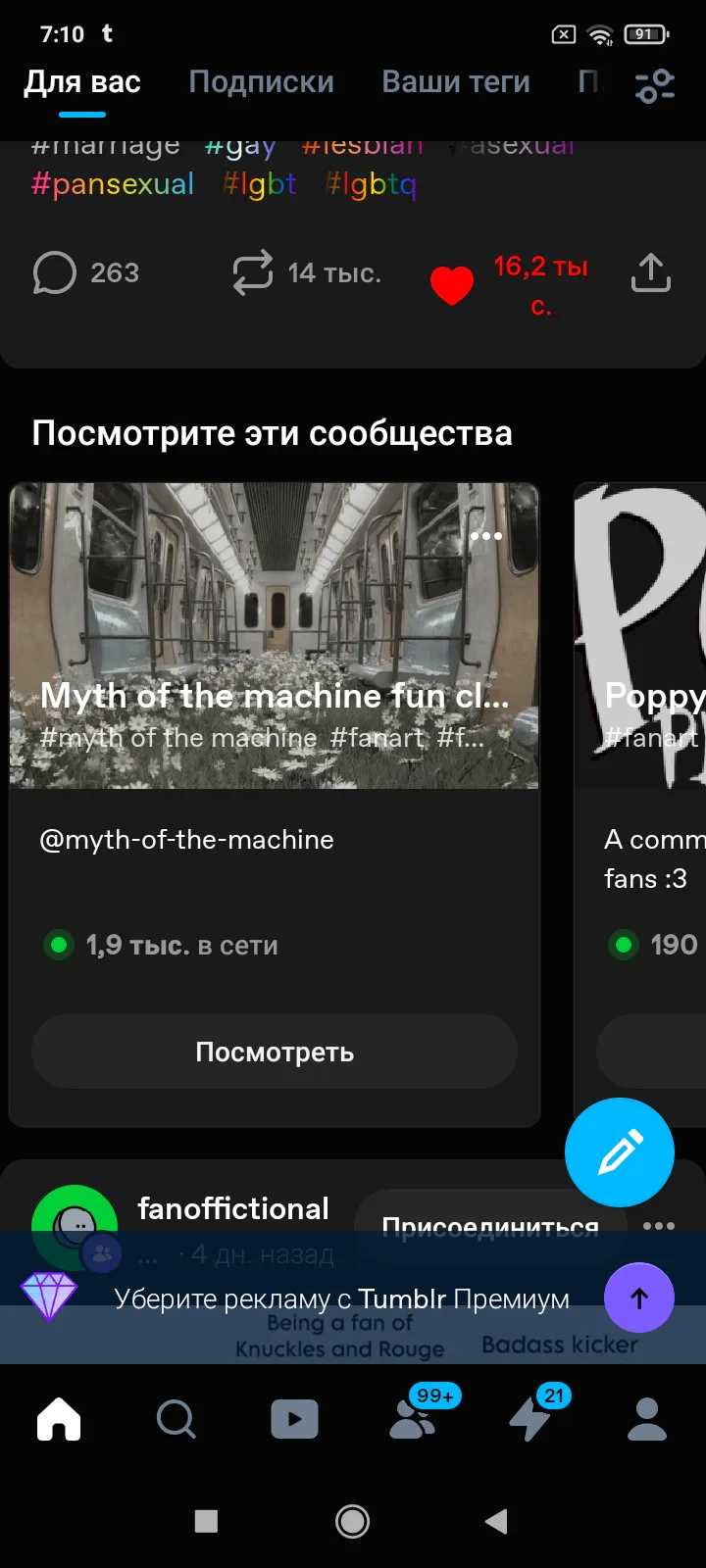The height and width of the screenshot is (1568, 706).
Task: Open the communities tab with 99+ badge
Action: pos(413,1419)
